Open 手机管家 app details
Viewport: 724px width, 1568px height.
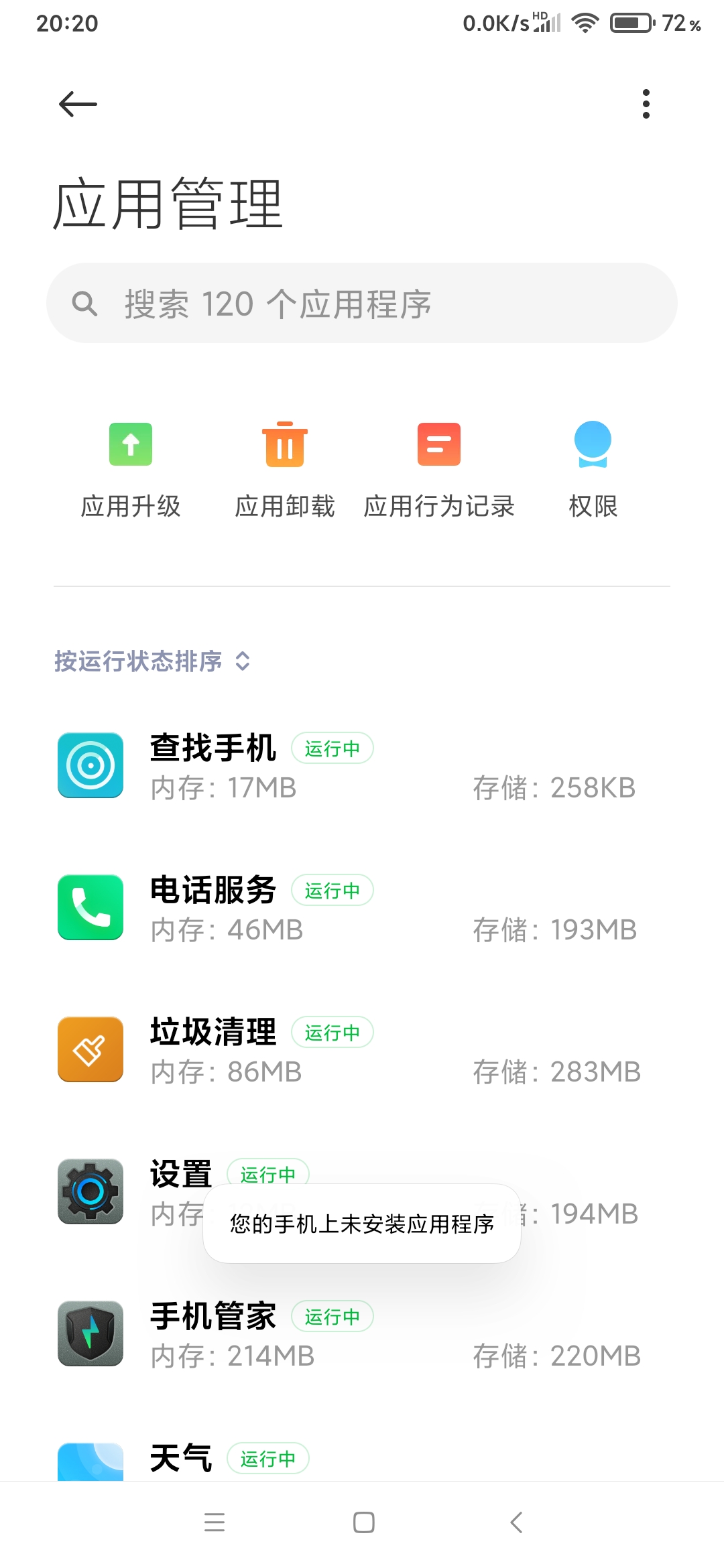[362, 1334]
